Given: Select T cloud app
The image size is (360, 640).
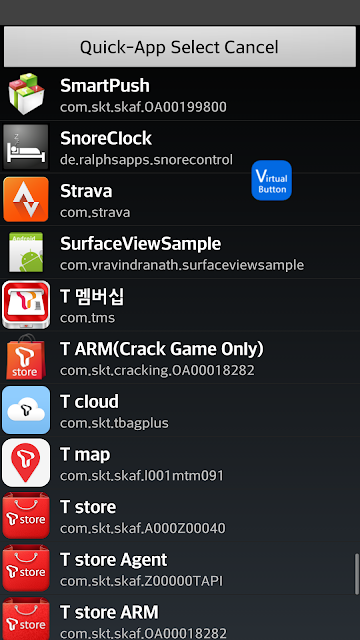Looking at the screenshot, I should 180,410.
